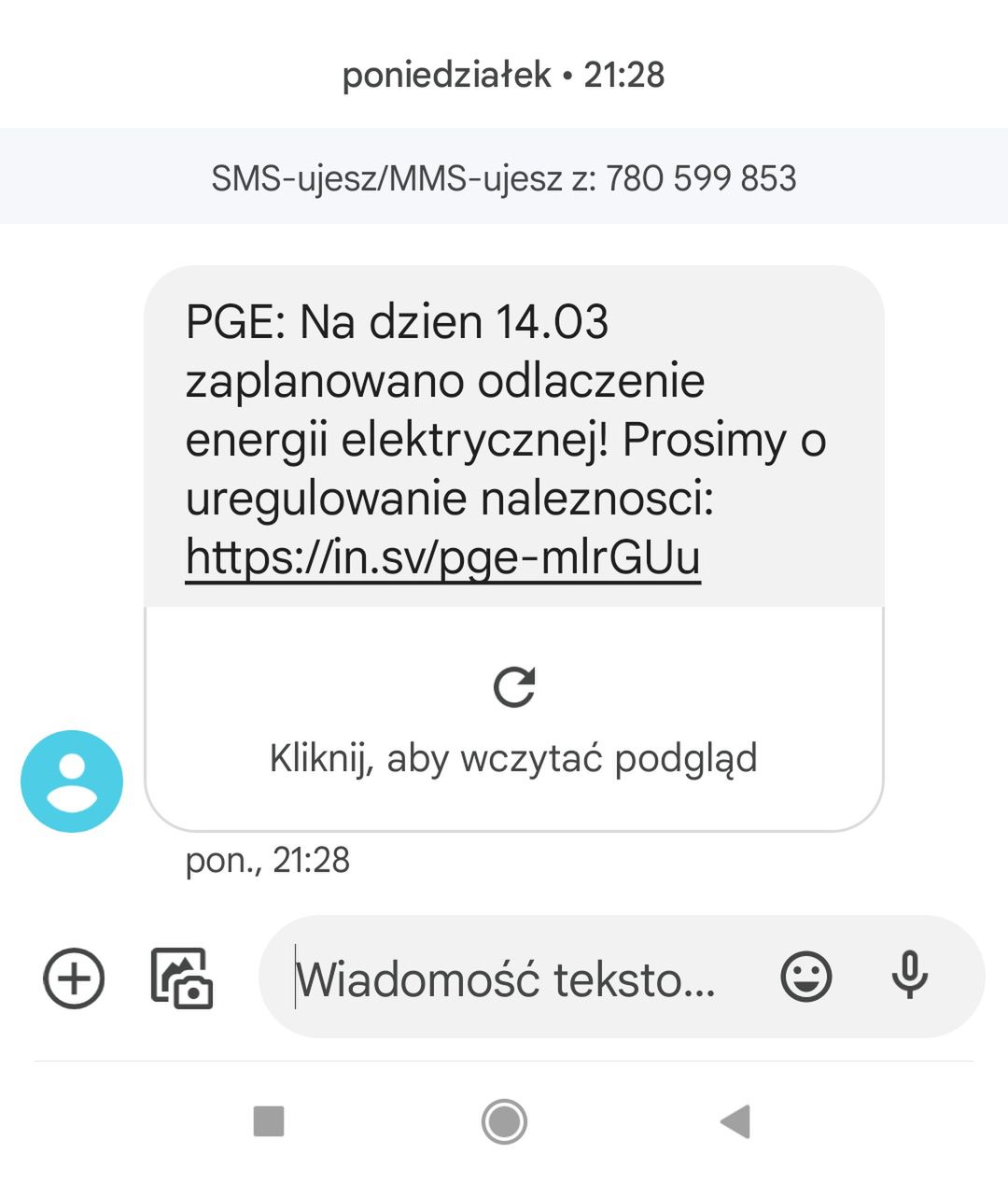Tap the SMS-ujesz/MMS-ujesz conversation header
The image size is (1008, 1182).
(x=504, y=177)
